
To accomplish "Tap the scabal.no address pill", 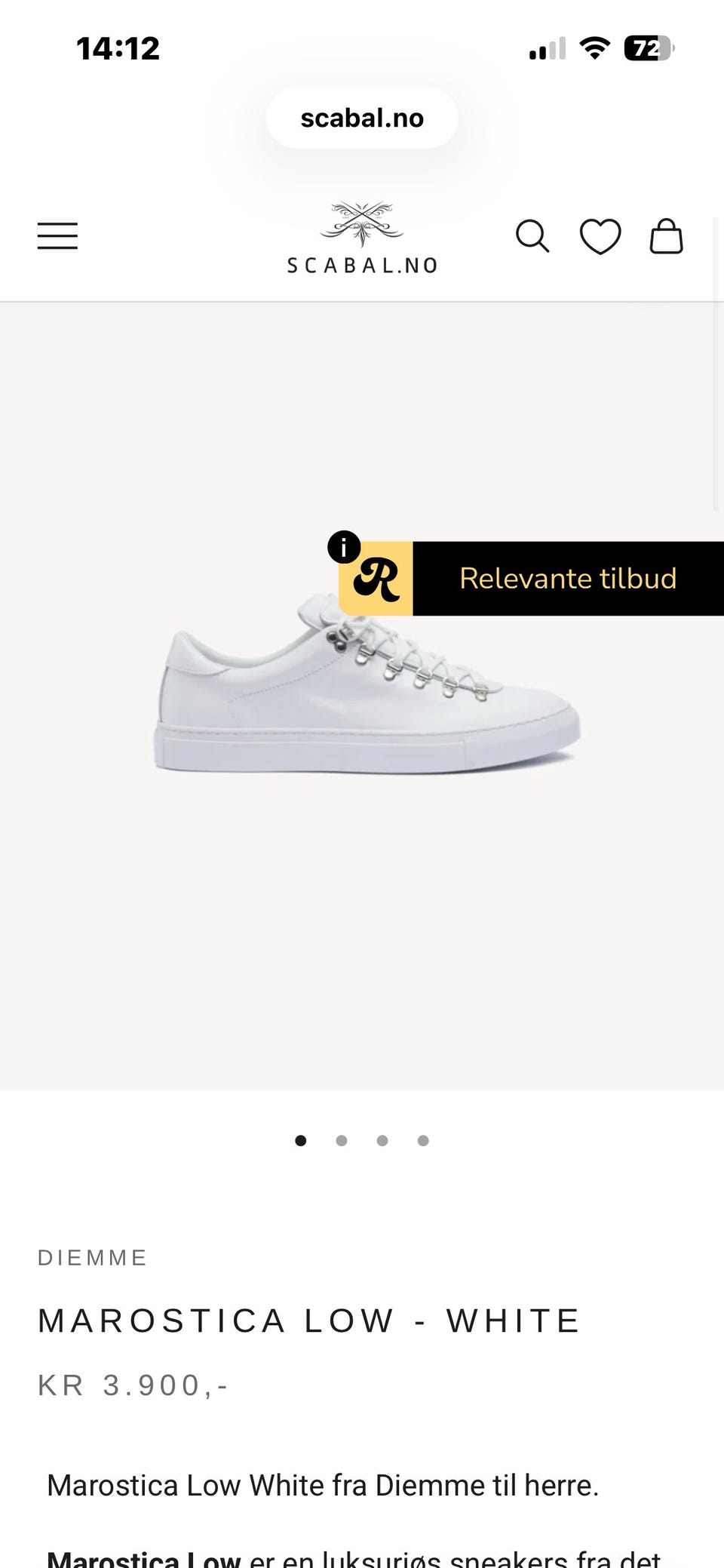I will click(362, 118).
